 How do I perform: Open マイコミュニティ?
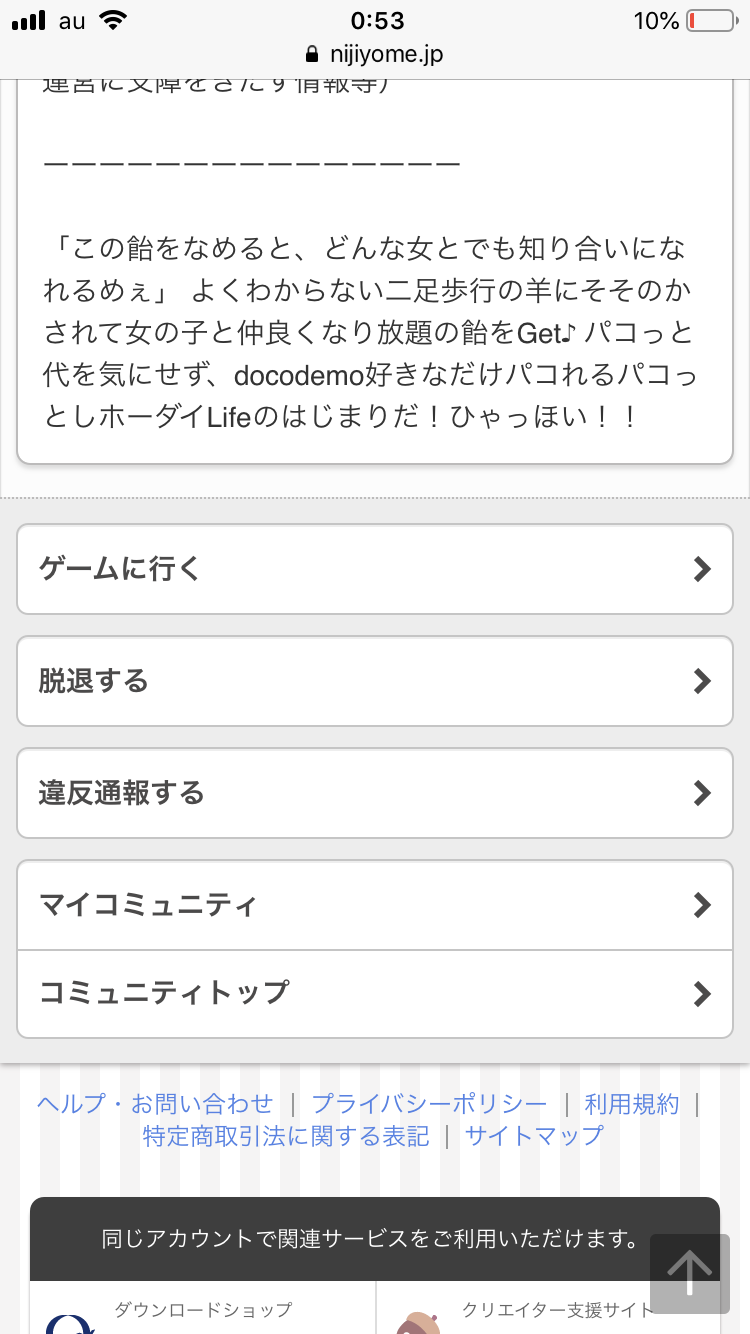click(x=374, y=905)
